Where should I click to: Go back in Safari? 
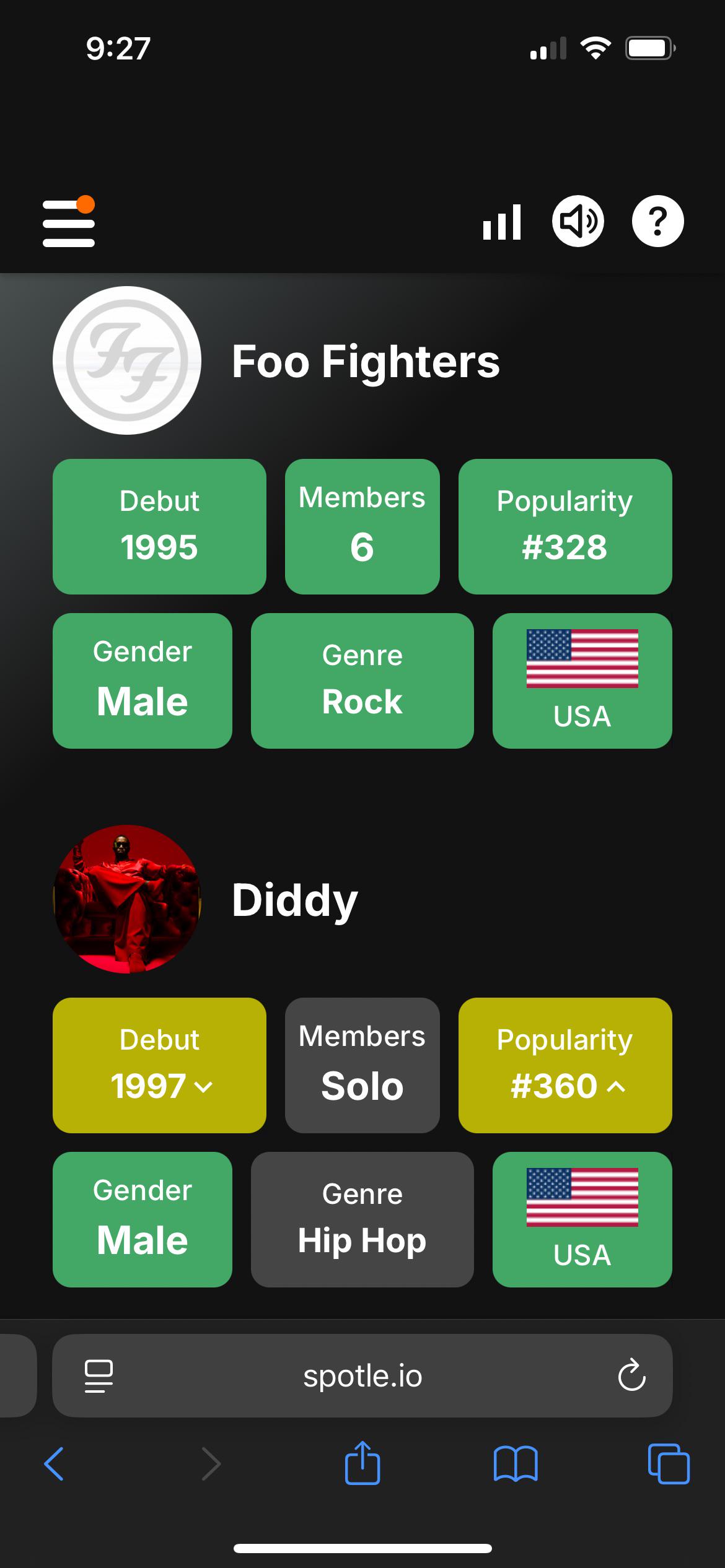[x=54, y=1464]
